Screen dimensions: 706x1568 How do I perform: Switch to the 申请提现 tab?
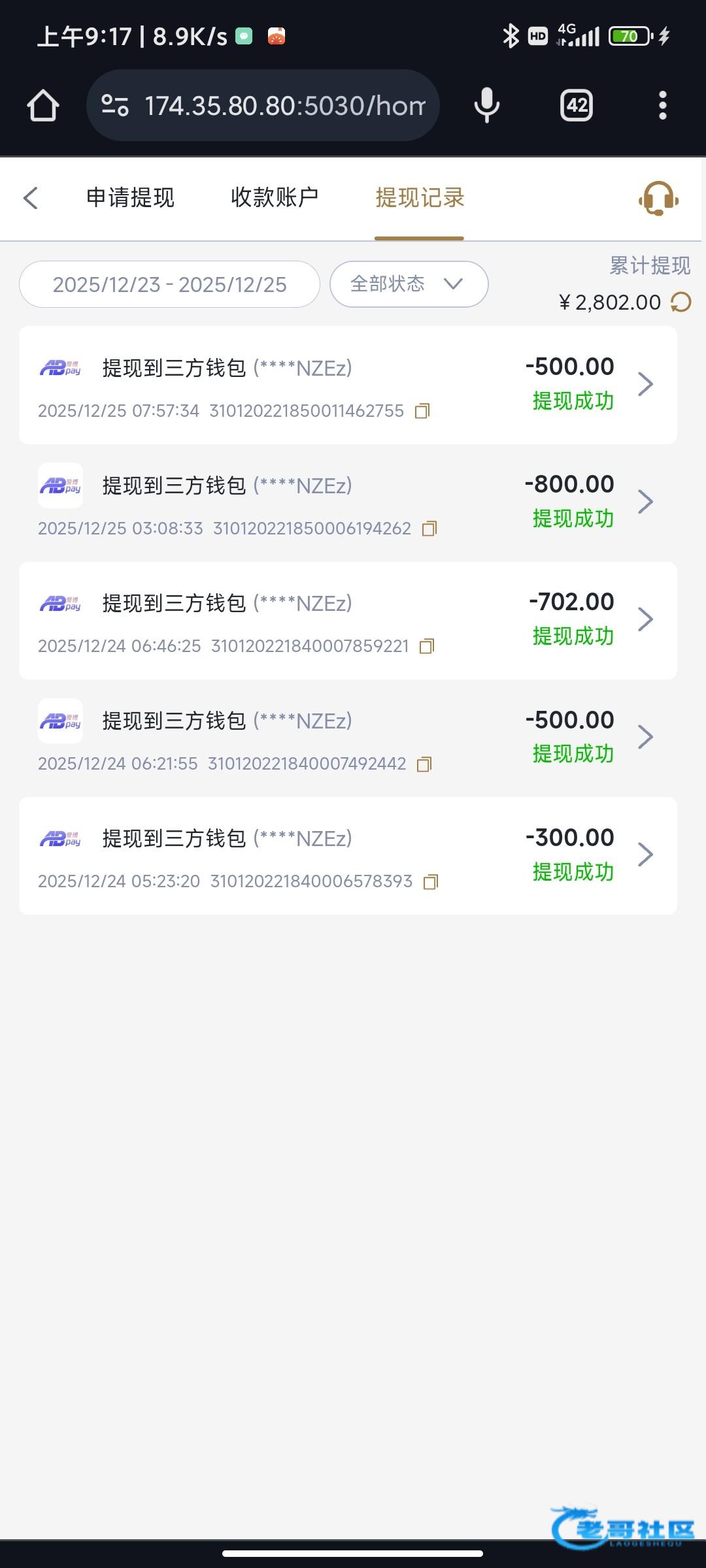pos(130,198)
